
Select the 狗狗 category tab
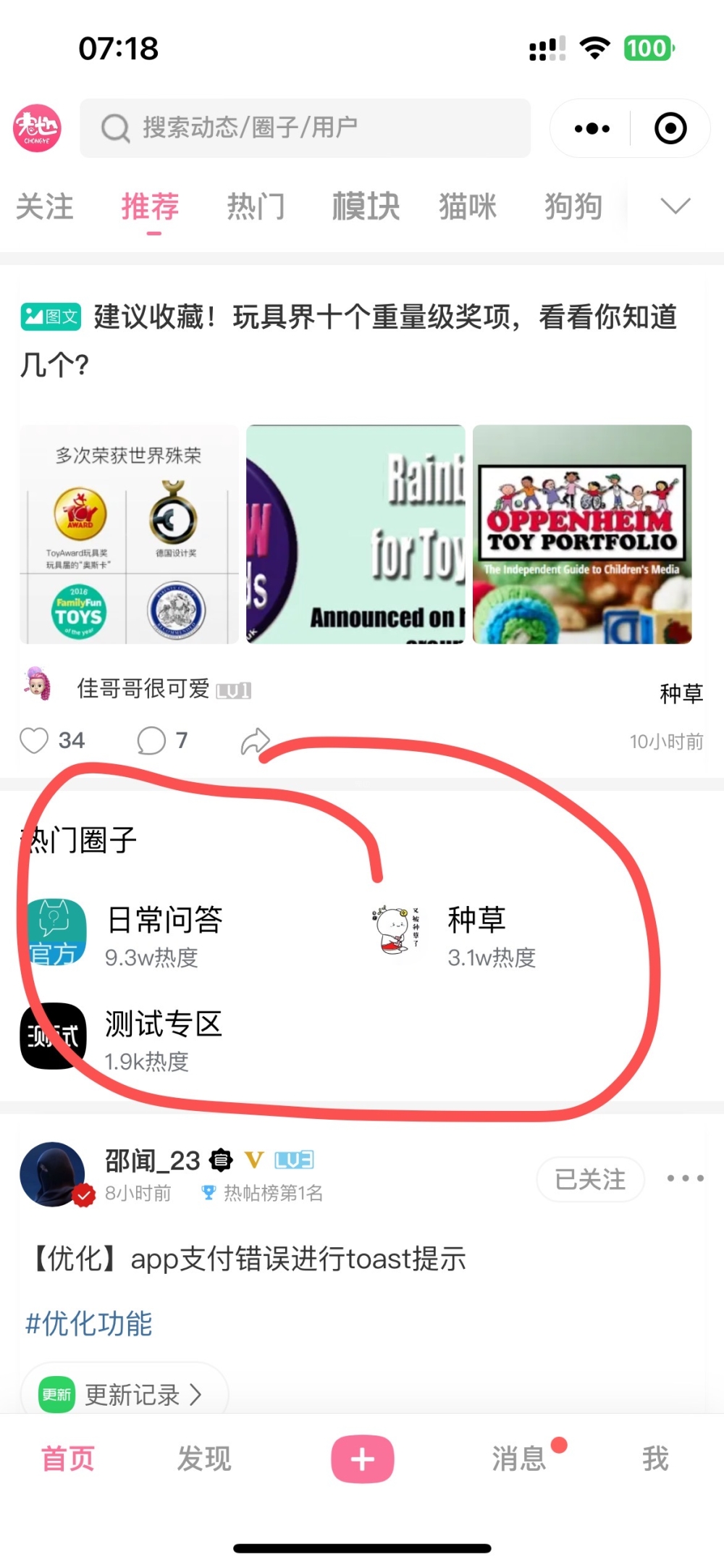pos(573,206)
